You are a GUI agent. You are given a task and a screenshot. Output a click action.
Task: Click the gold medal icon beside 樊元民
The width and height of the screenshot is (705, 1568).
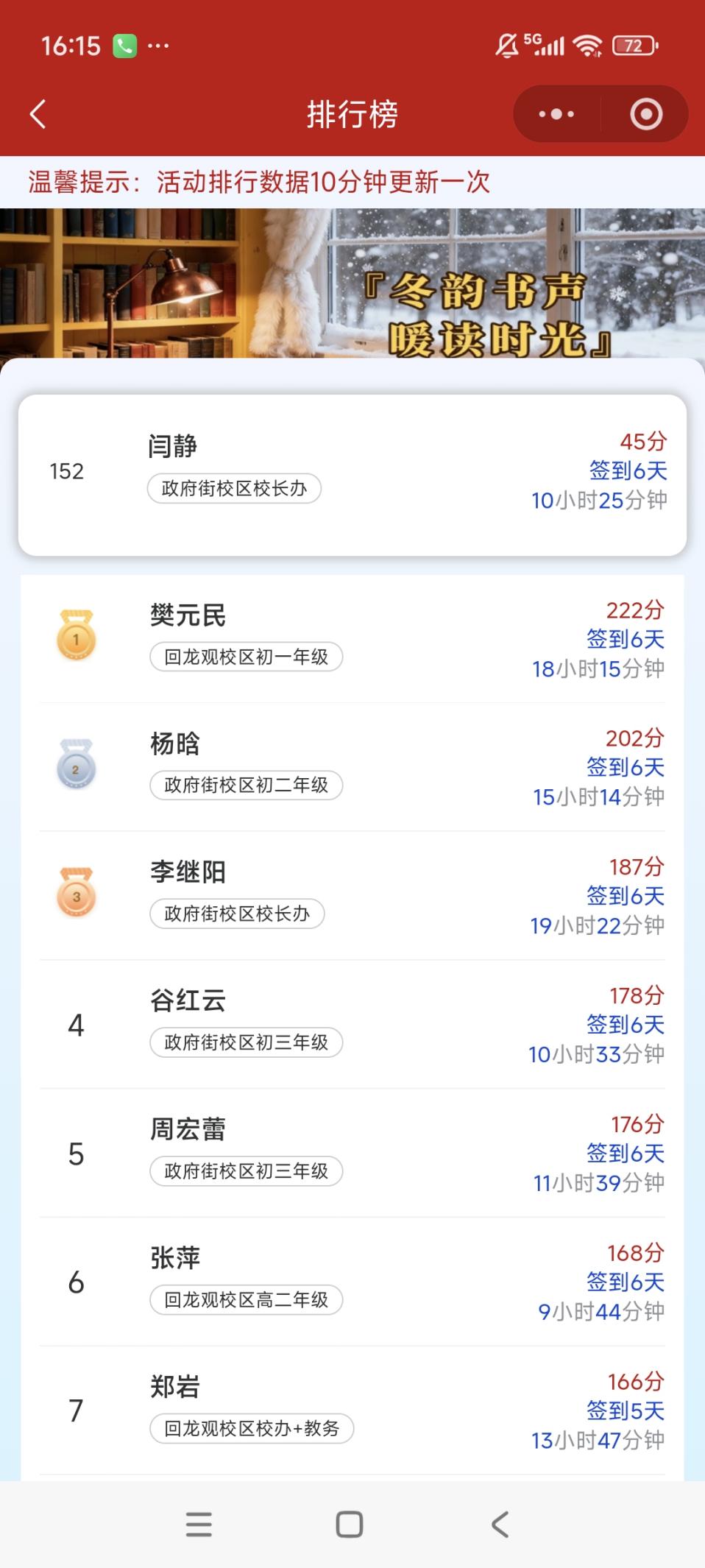77,638
